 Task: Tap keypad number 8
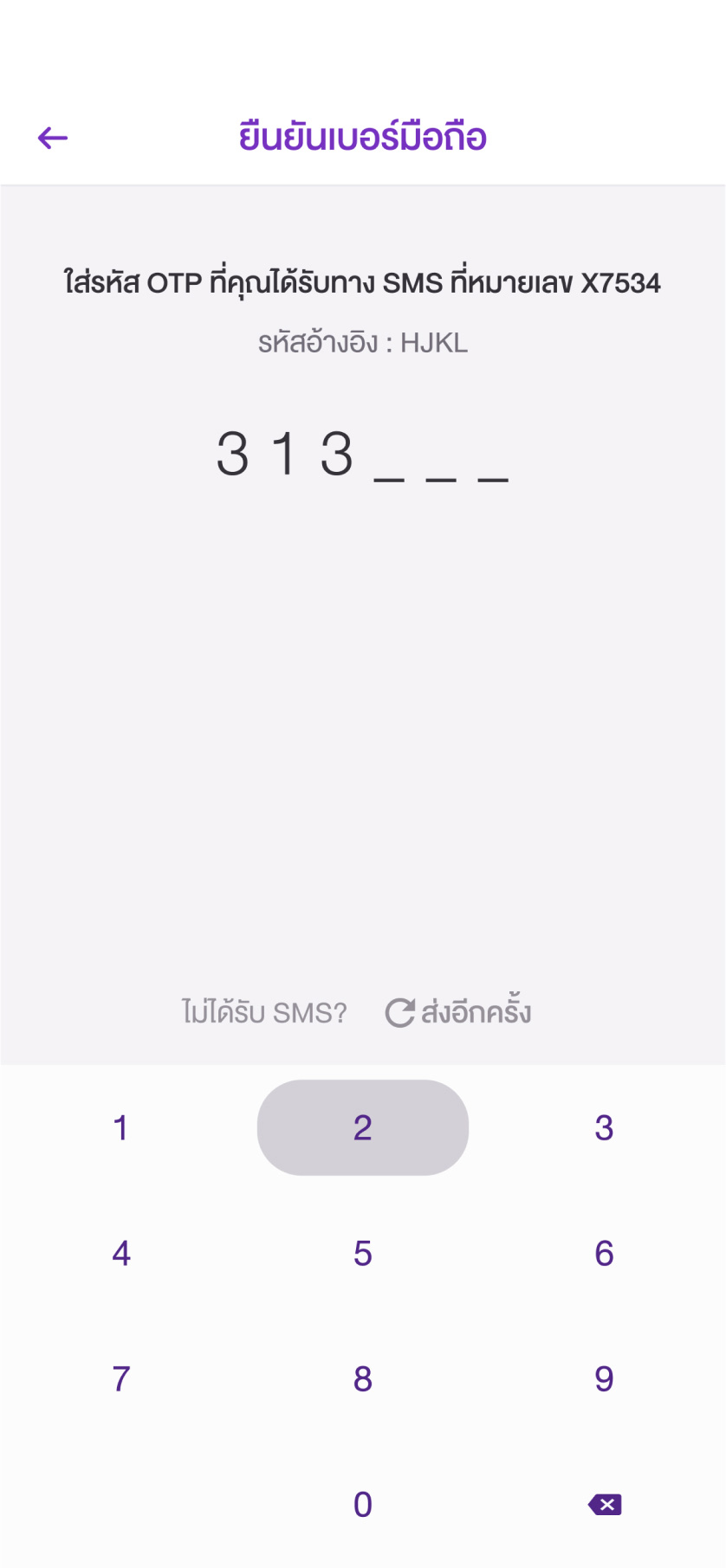363,1378
